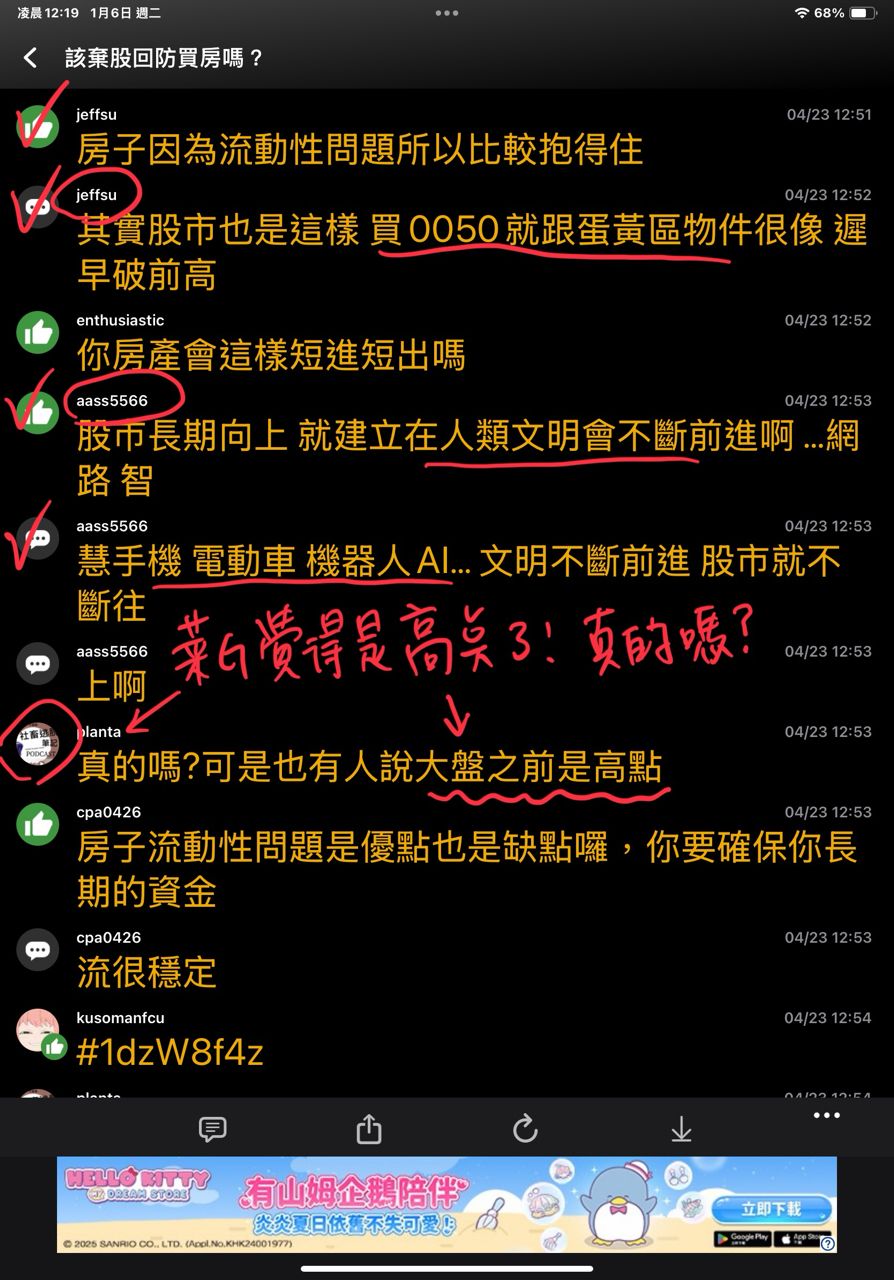
Task: Jump to bottom with down arrow
Action: pos(681,1130)
